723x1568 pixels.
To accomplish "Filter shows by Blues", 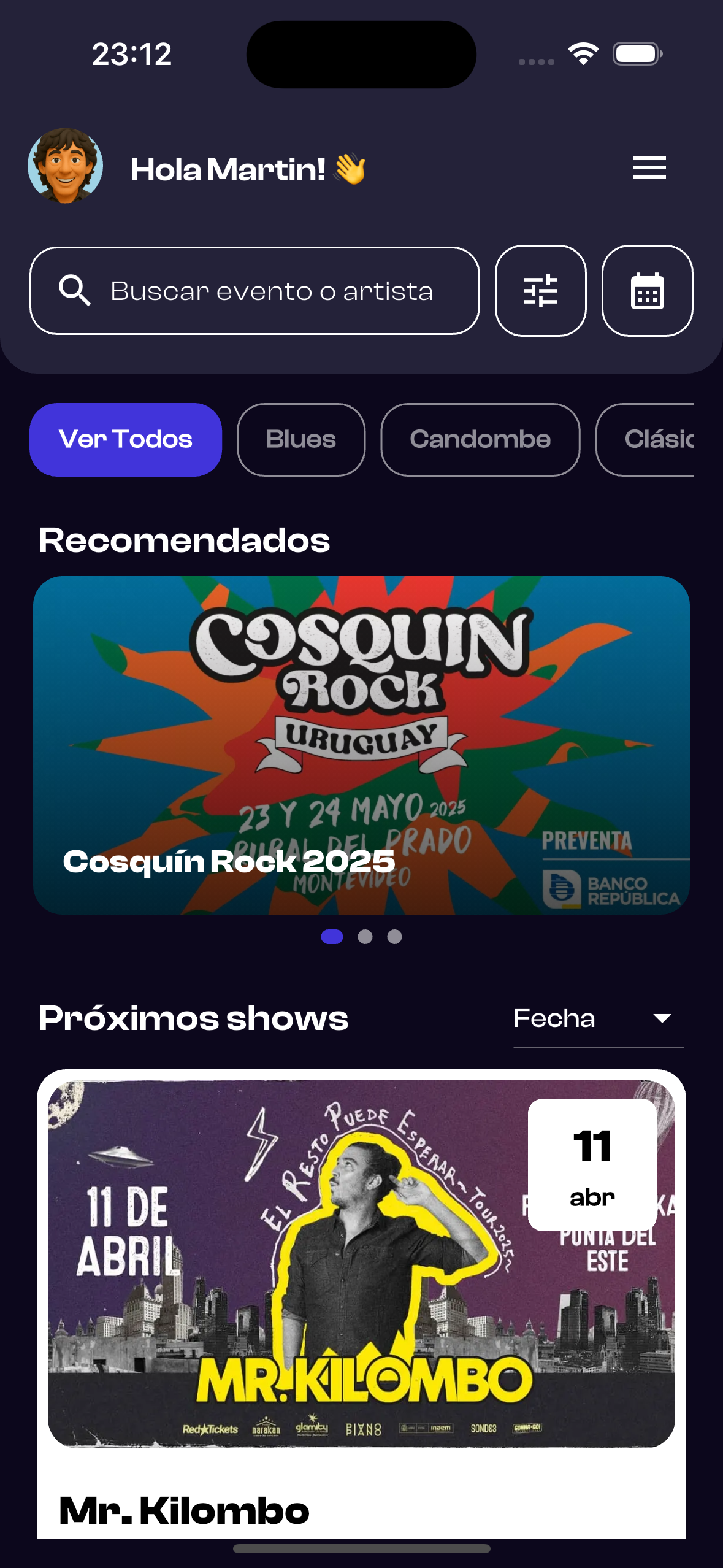I will pyautogui.click(x=301, y=439).
